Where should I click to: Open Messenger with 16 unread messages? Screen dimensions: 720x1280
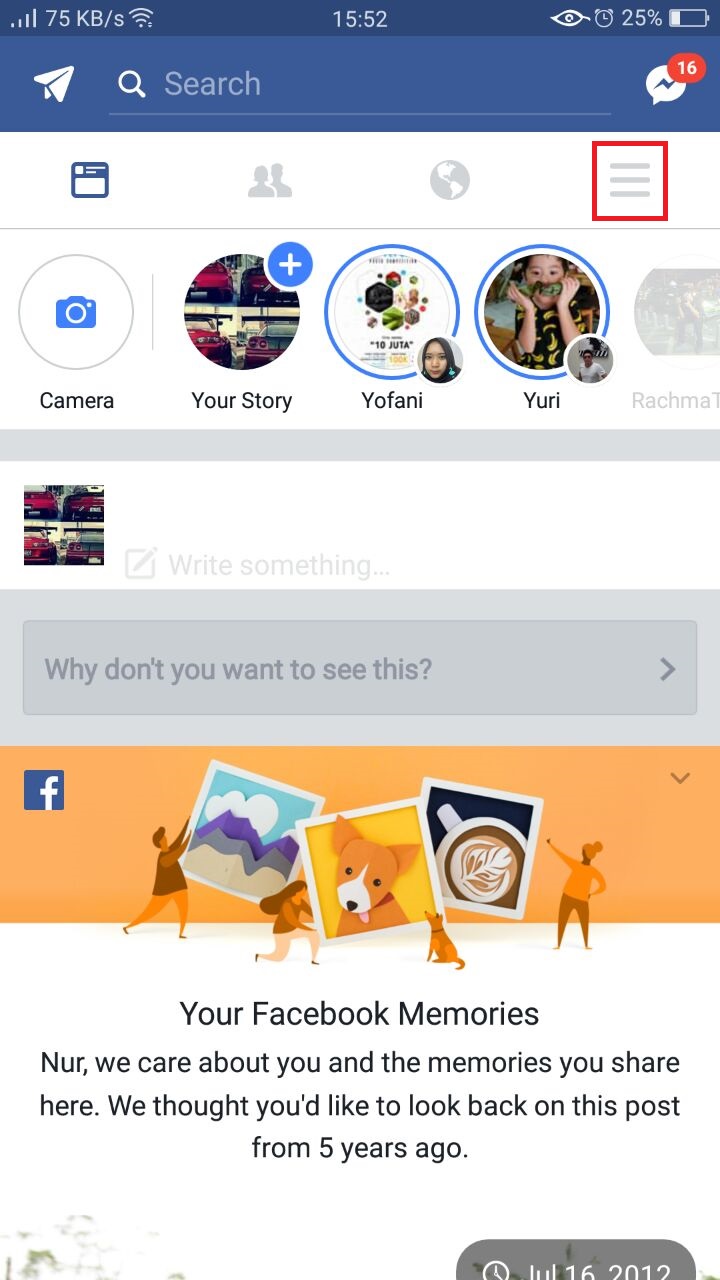click(667, 85)
